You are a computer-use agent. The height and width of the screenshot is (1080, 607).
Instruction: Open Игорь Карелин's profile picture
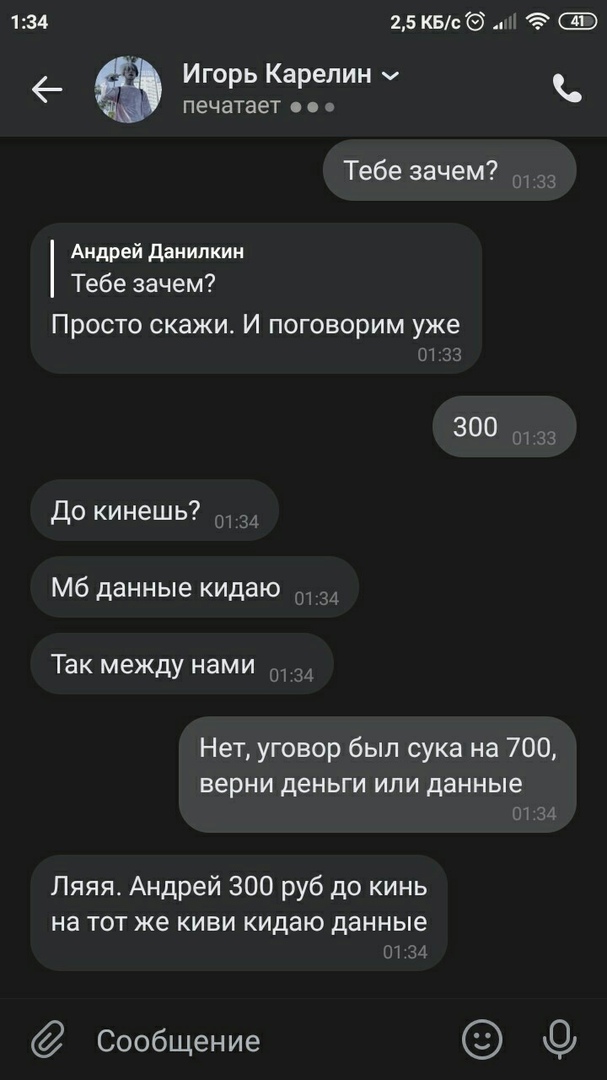(x=128, y=90)
